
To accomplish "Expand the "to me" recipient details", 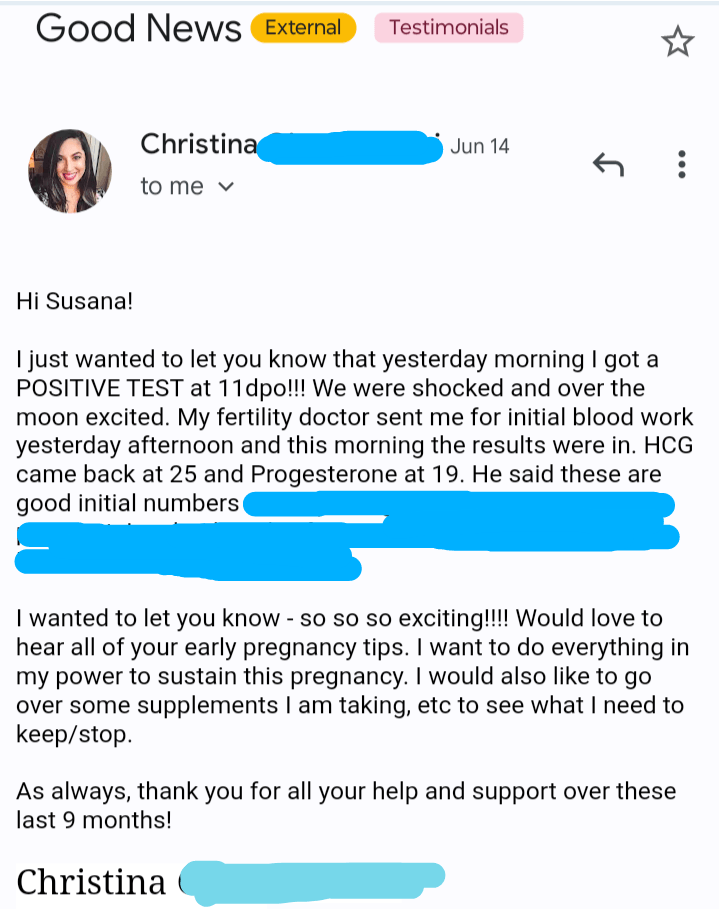I will pos(225,187).
